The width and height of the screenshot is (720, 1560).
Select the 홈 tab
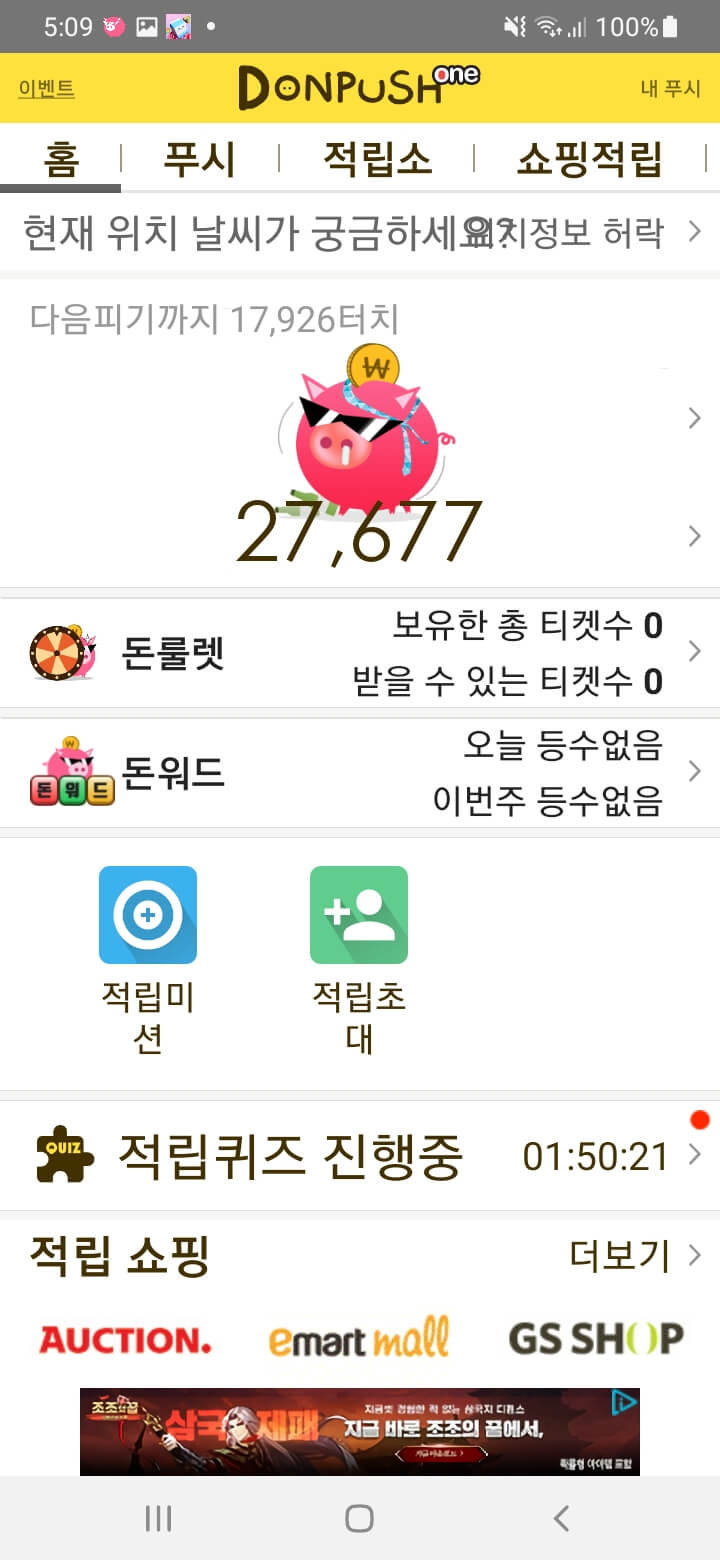(61, 158)
